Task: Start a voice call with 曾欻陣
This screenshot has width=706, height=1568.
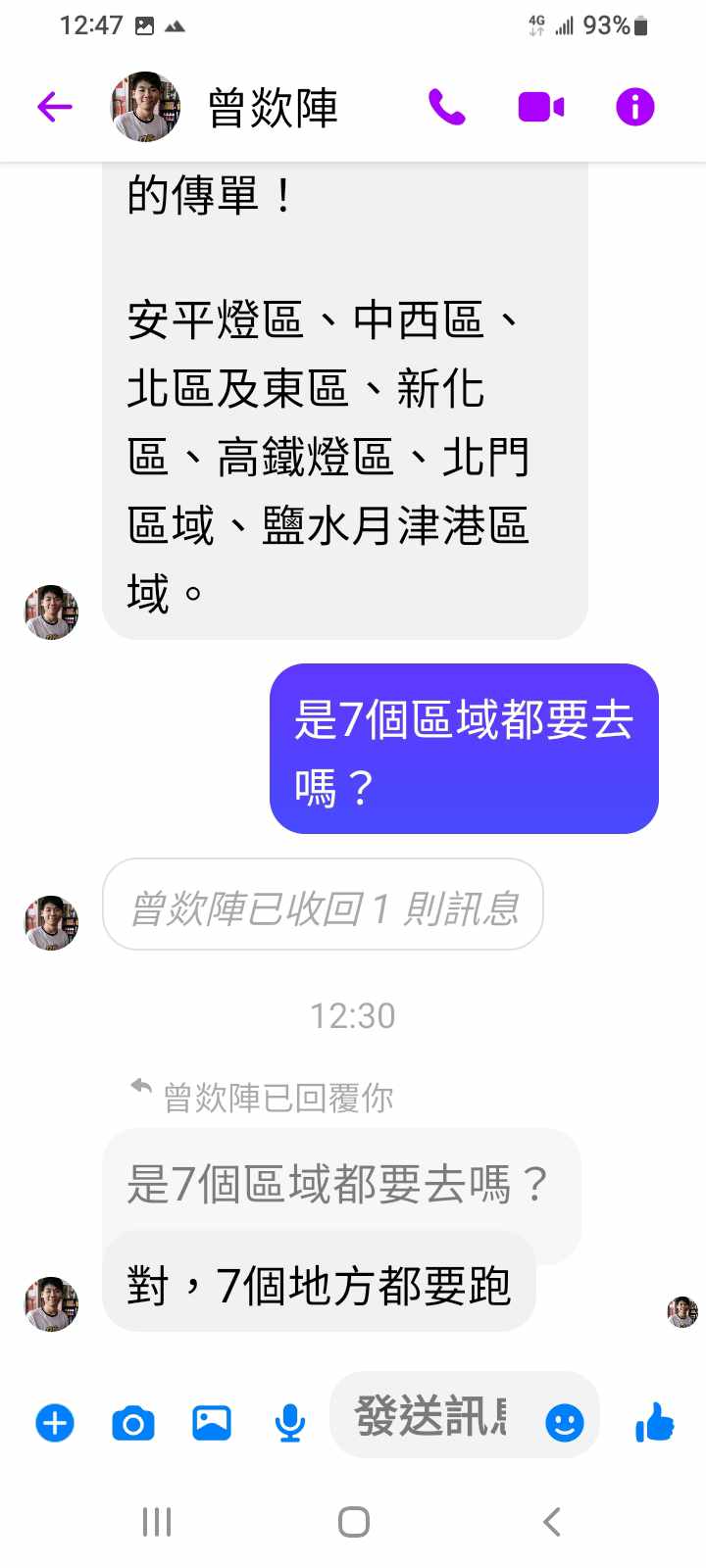Action: coord(446,107)
